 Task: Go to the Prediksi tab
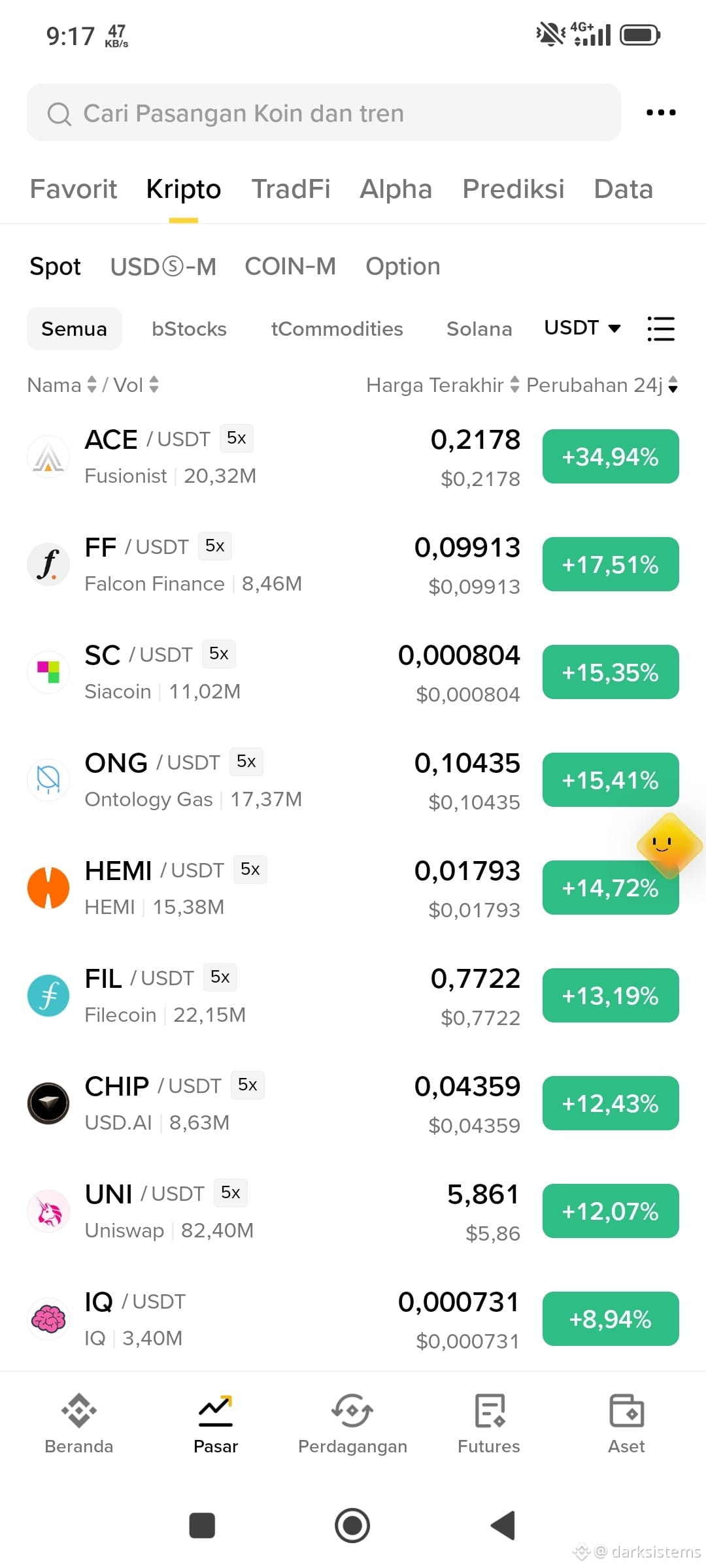[513, 189]
